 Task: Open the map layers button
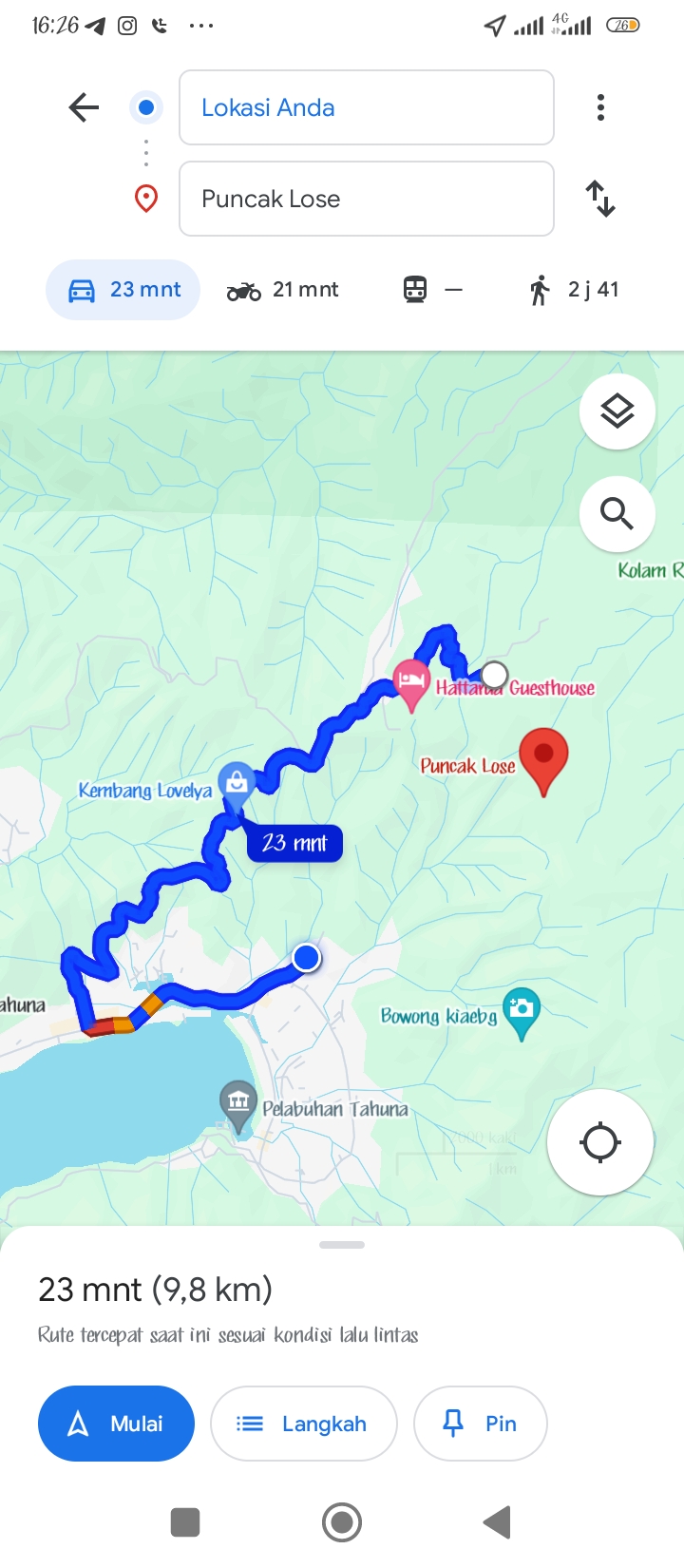point(617,411)
